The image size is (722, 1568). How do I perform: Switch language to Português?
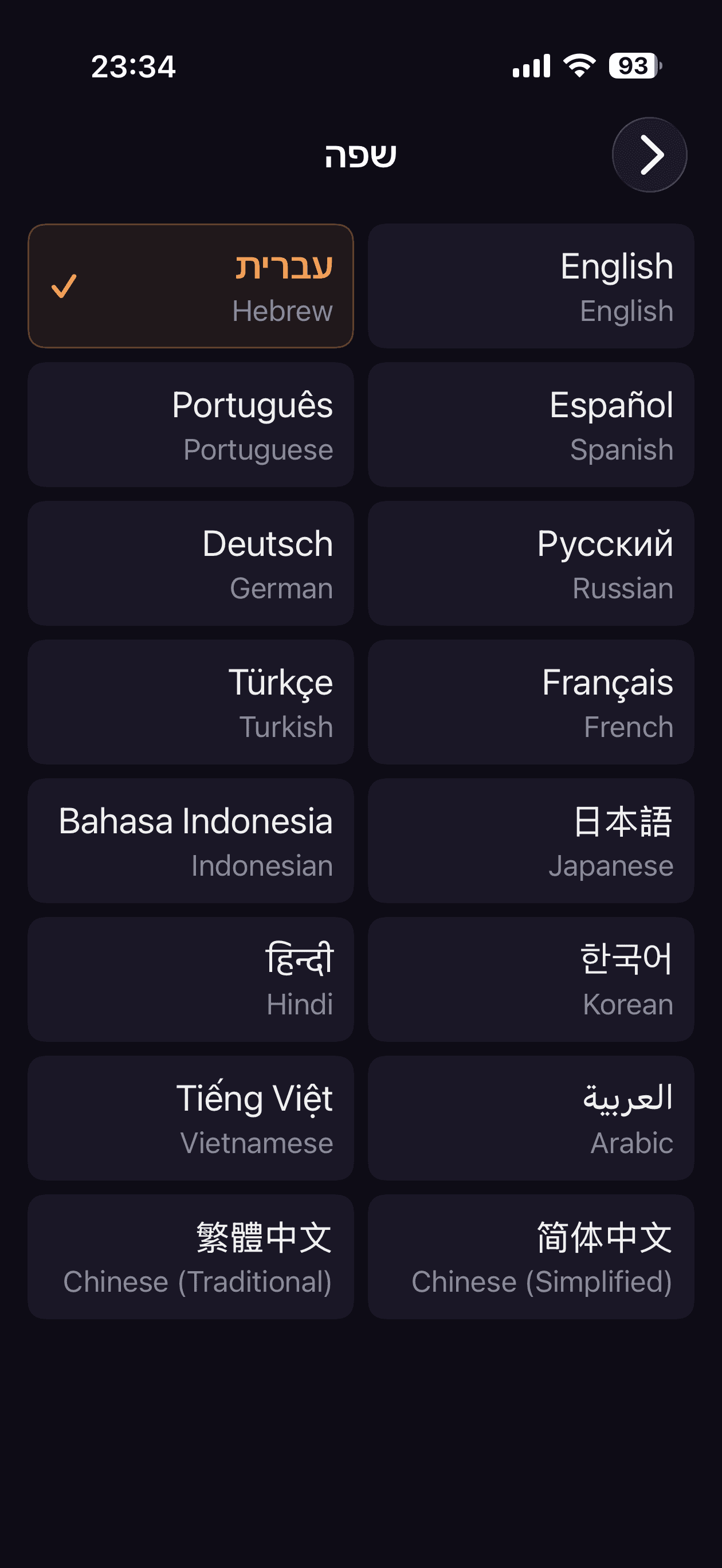[191, 425]
